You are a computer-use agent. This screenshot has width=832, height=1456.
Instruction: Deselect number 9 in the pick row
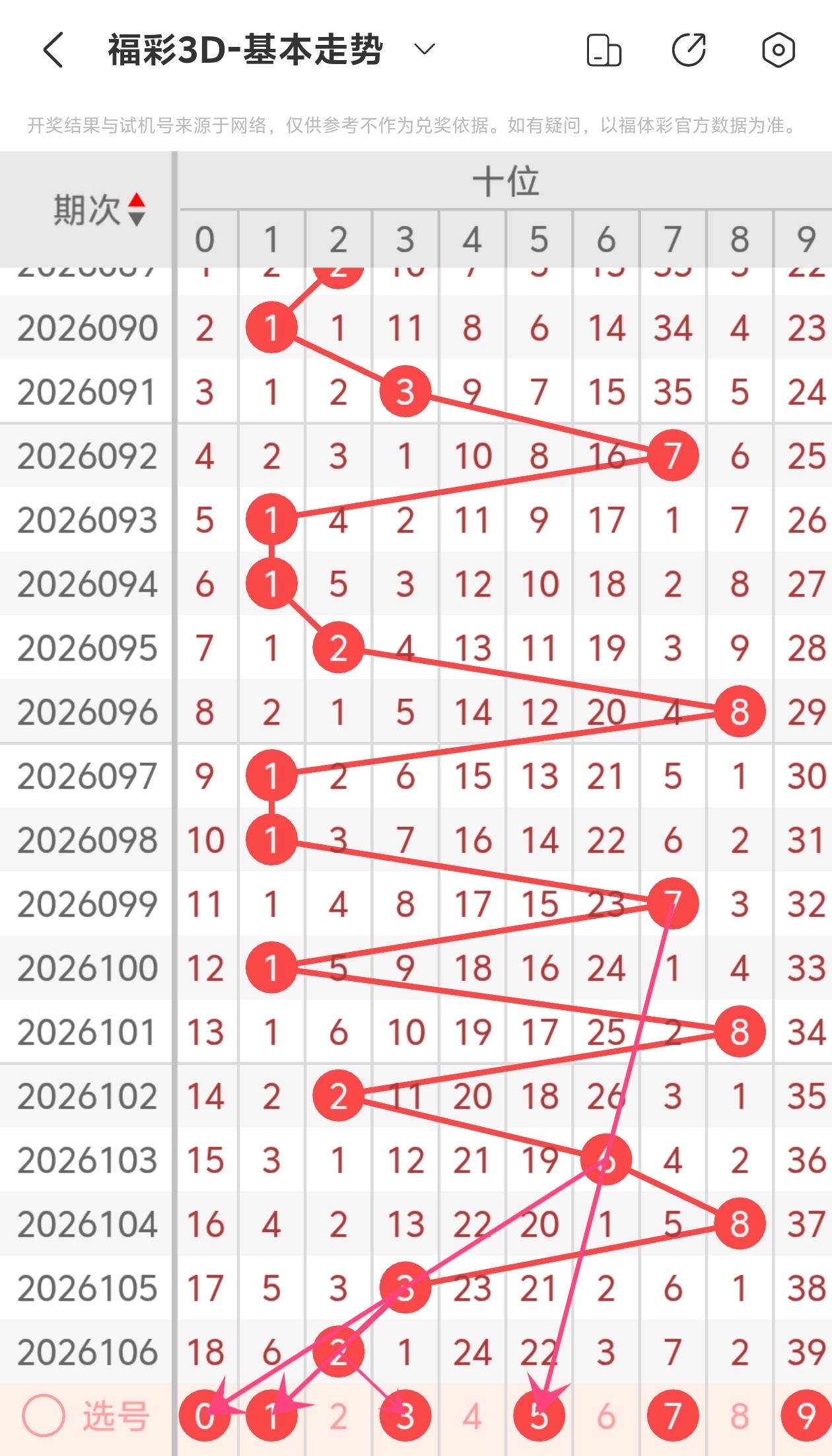point(806,1416)
